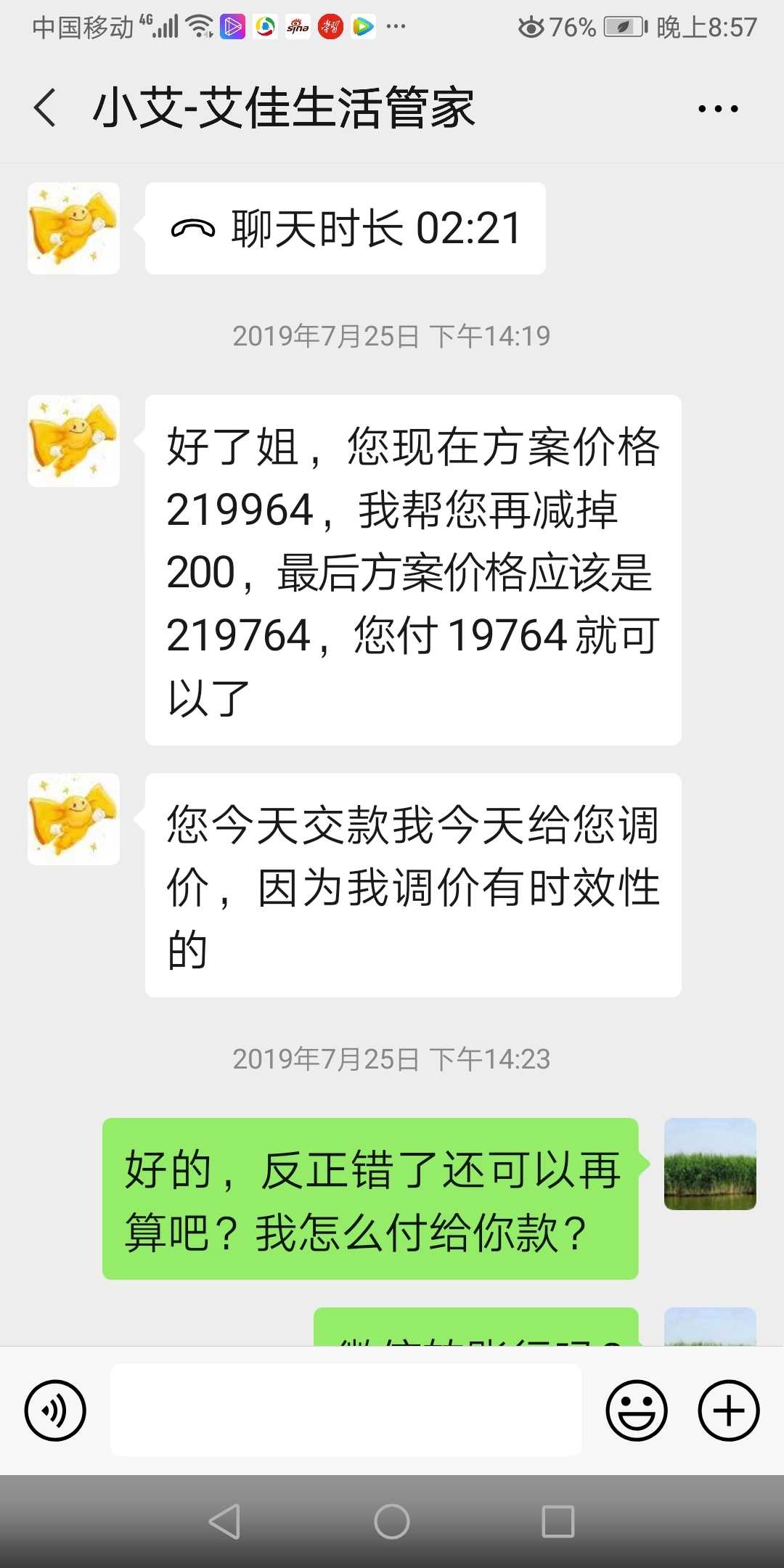This screenshot has height=1568, width=784.
Task: Go back from the 小艾 chat
Action: tap(45, 108)
